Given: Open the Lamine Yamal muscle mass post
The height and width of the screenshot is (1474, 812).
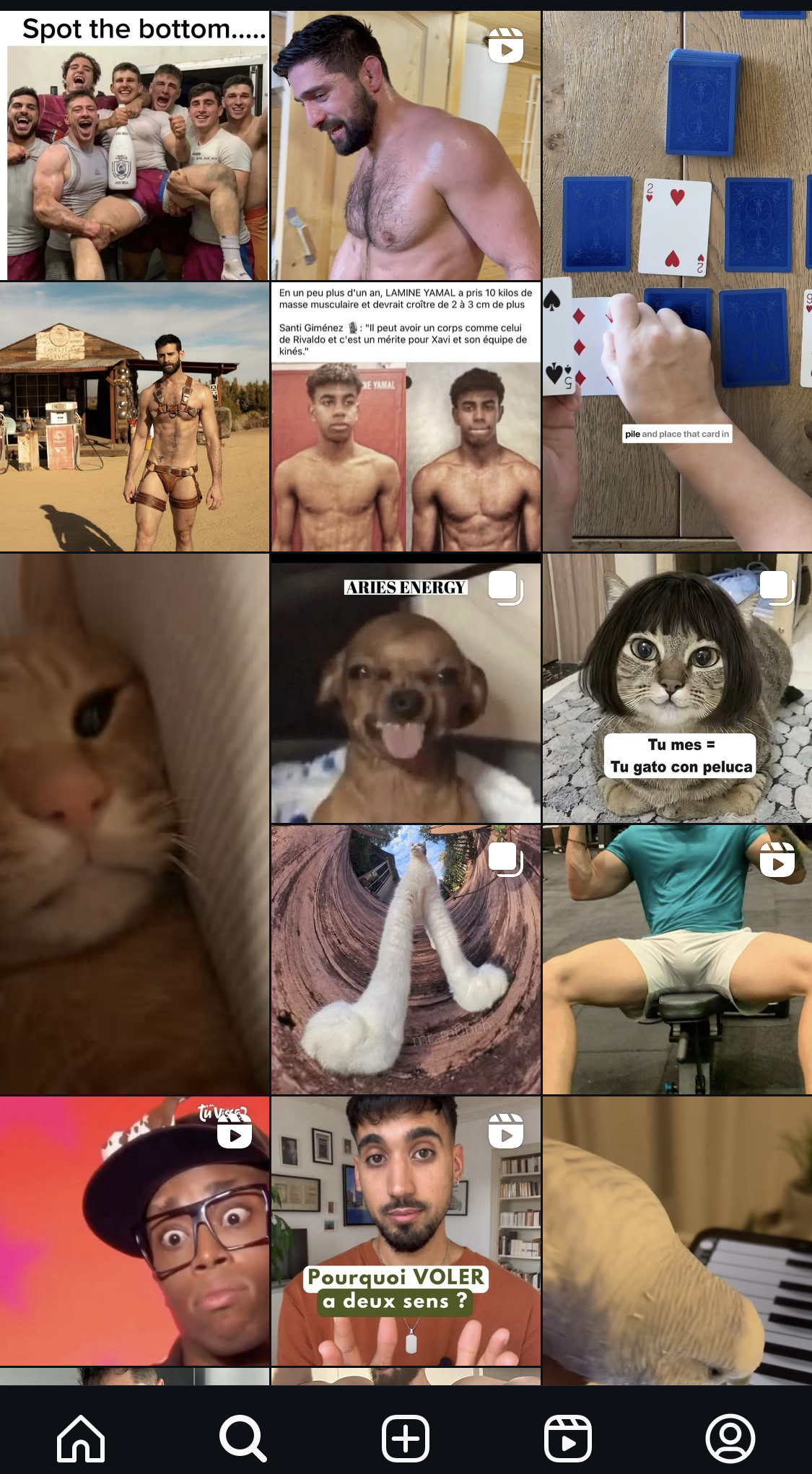Looking at the screenshot, I should click(x=406, y=417).
